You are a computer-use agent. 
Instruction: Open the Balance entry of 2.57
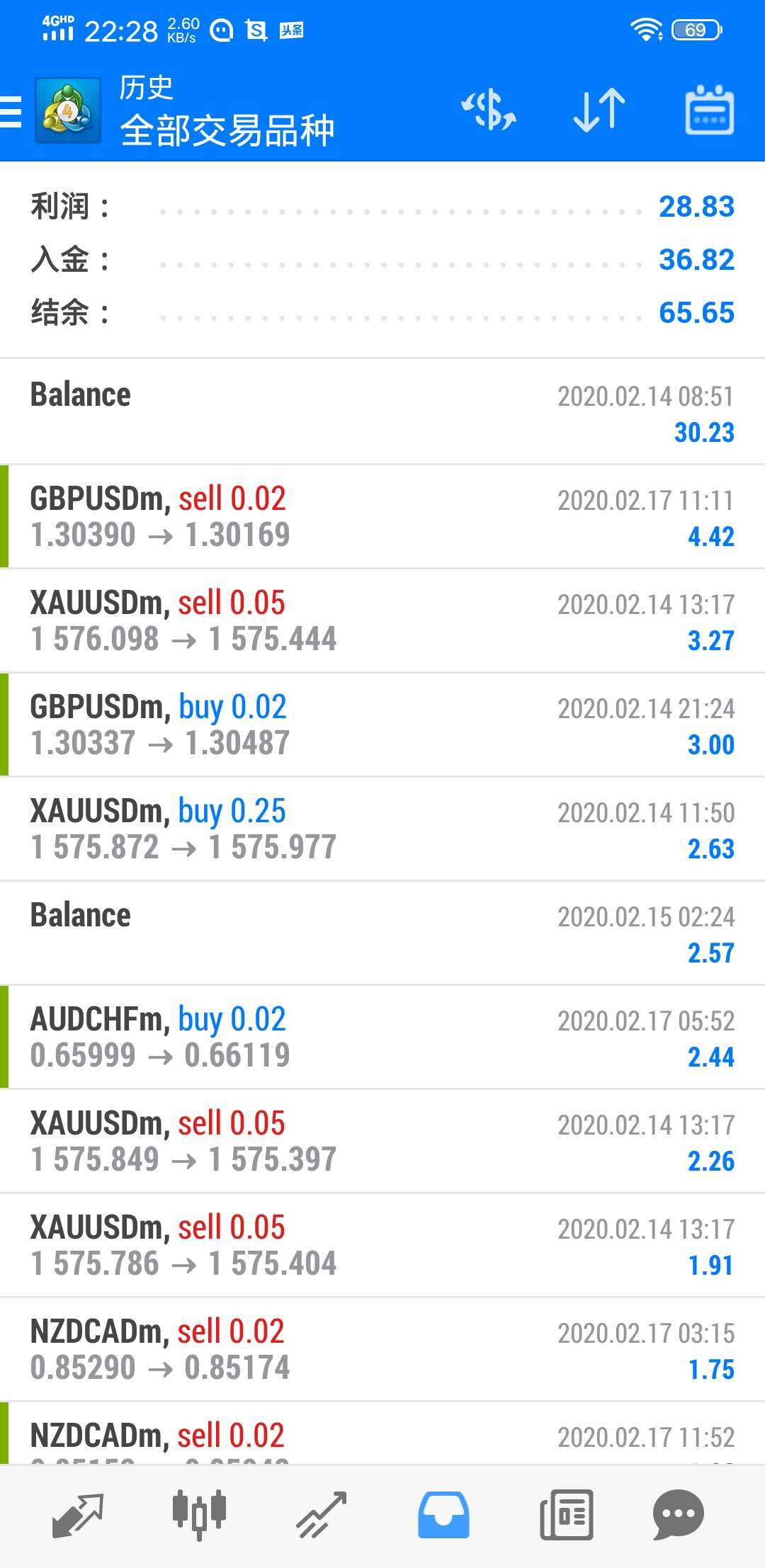click(382, 933)
